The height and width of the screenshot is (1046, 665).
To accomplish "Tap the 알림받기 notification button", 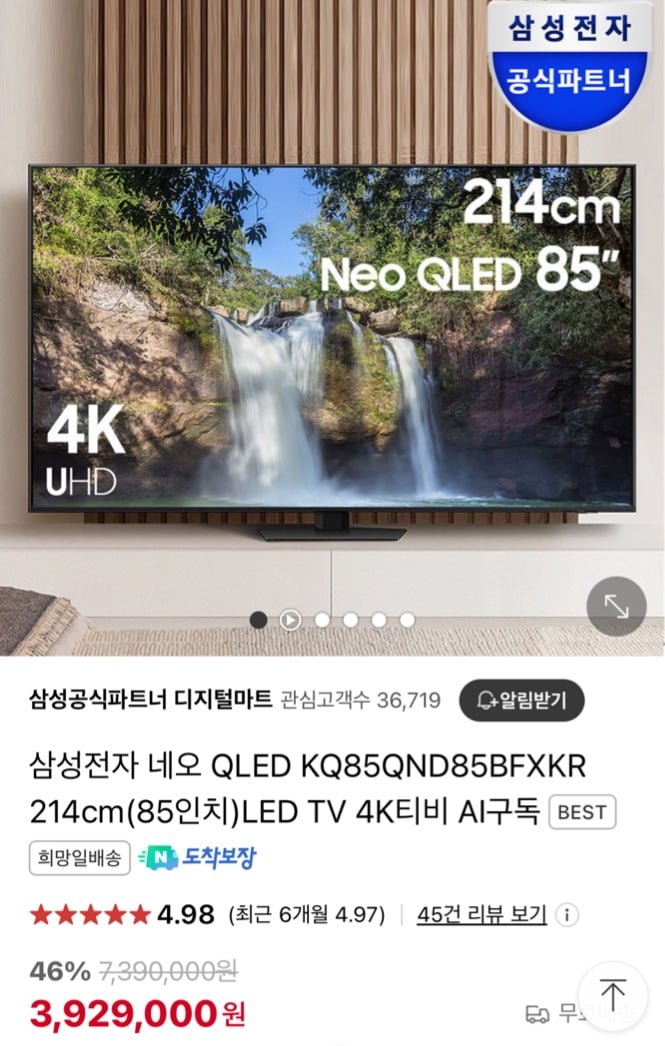I will pos(520,700).
